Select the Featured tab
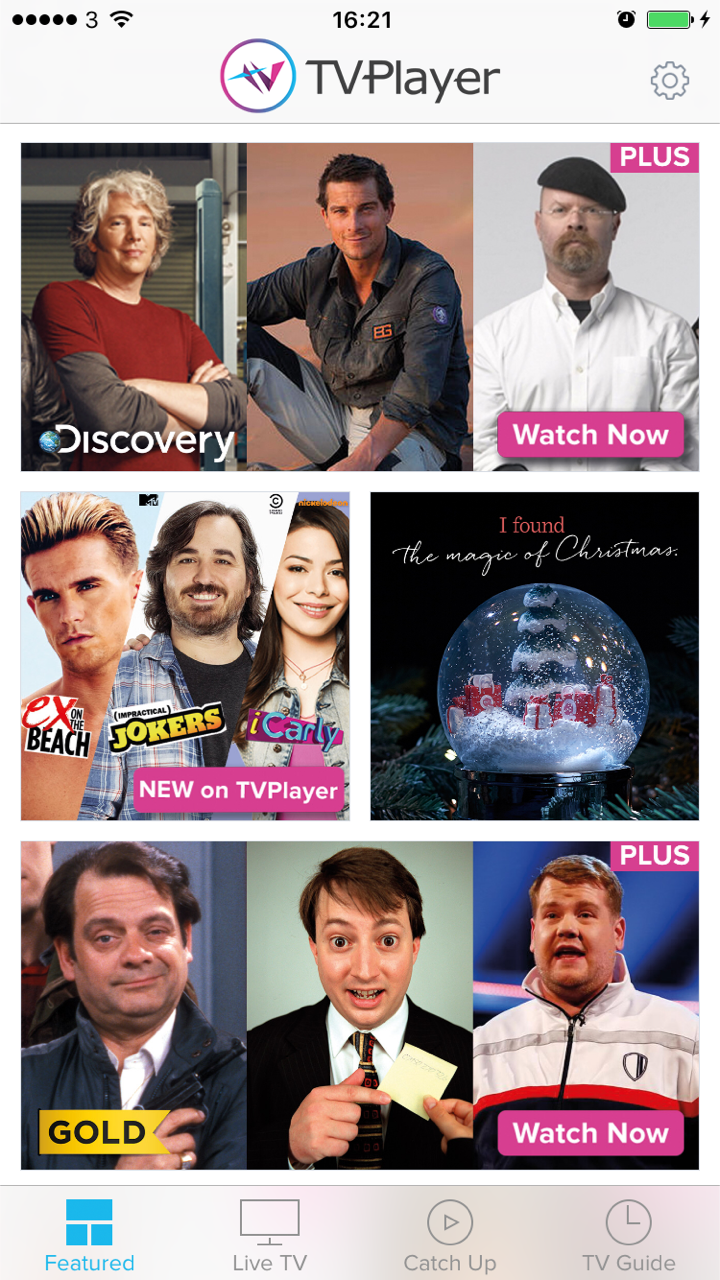The width and height of the screenshot is (720, 1280). click(89, 1236)
